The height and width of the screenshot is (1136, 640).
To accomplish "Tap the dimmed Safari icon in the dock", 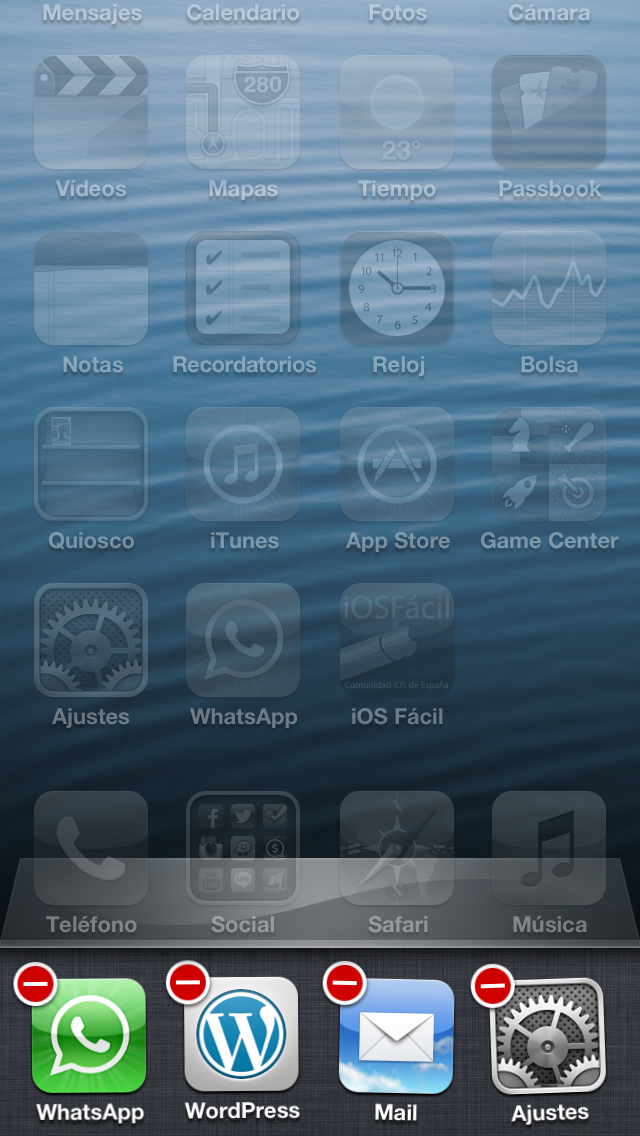I will (396, 848).
